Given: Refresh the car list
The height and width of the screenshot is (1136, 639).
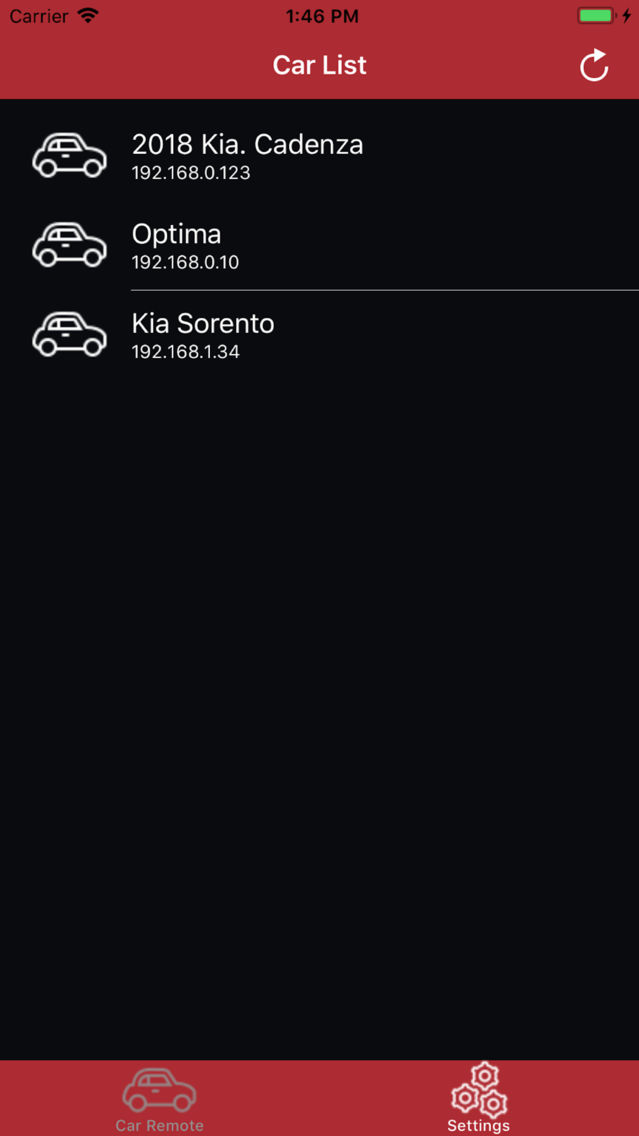Looking at the screenshot, I should click(594, 66).
